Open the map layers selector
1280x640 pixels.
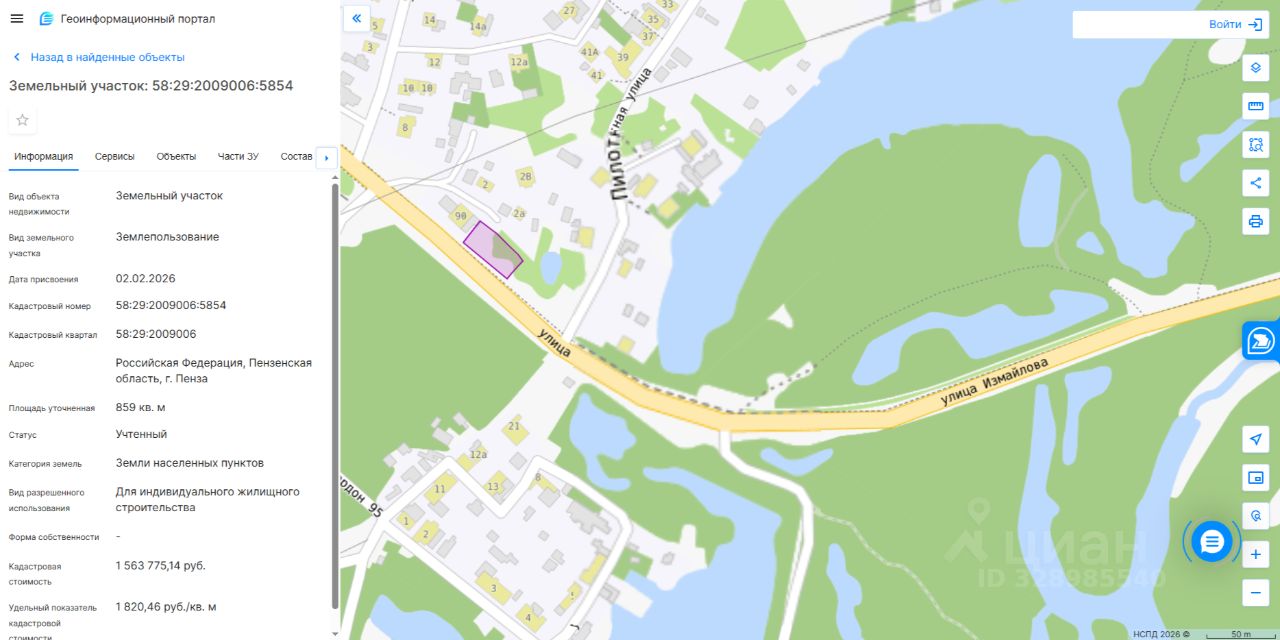1256,68
